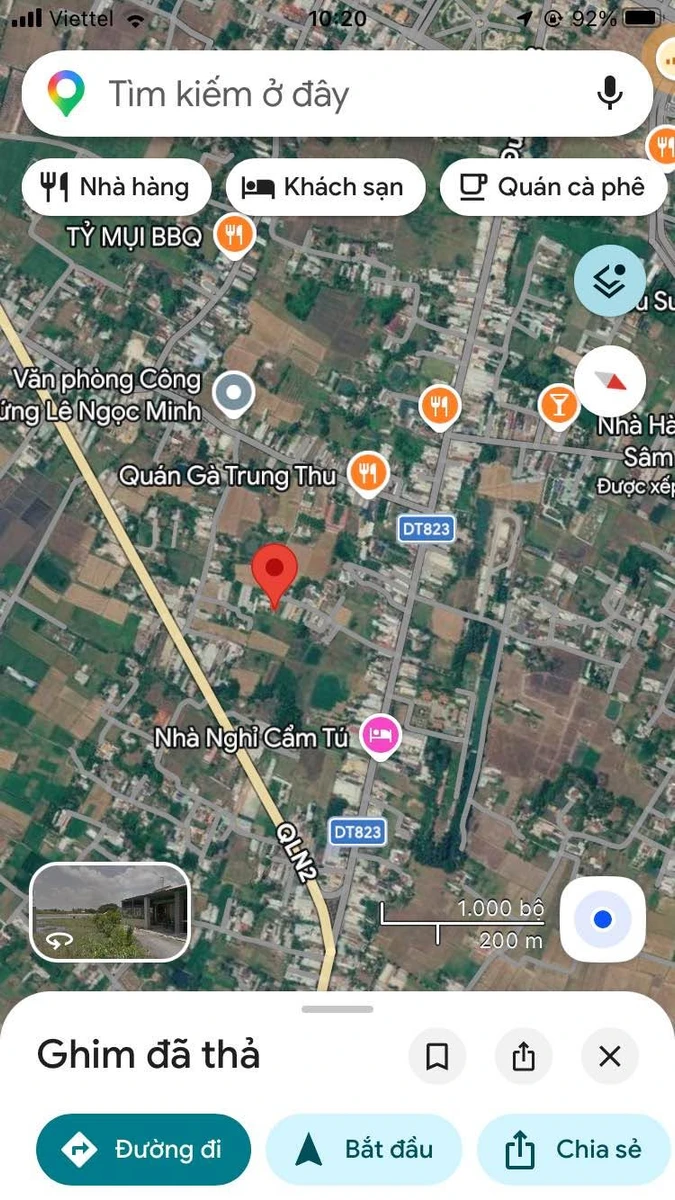The height and width of the screenshot is (1200, 675).
Task: Open the map layers button
Action: click(609, 281)
